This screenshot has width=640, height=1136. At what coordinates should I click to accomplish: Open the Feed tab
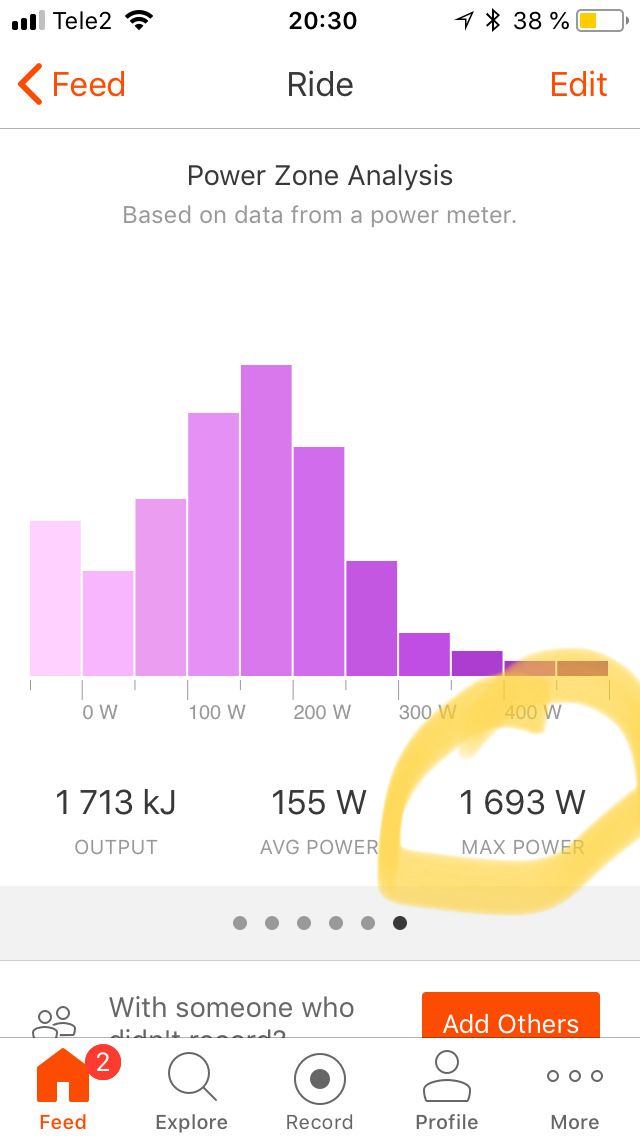coord(63,1090)
